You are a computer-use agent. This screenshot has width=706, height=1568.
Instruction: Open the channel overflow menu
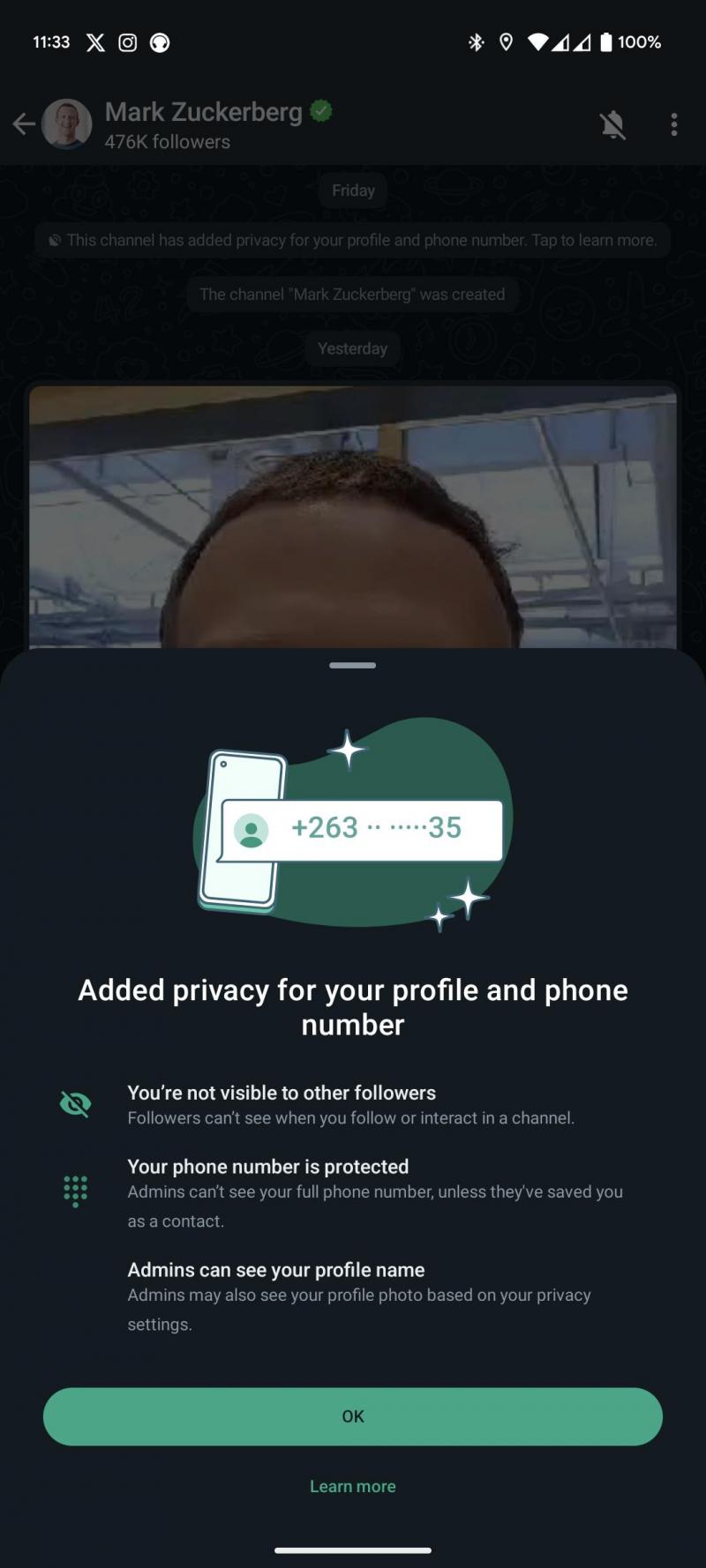point(673,124)
